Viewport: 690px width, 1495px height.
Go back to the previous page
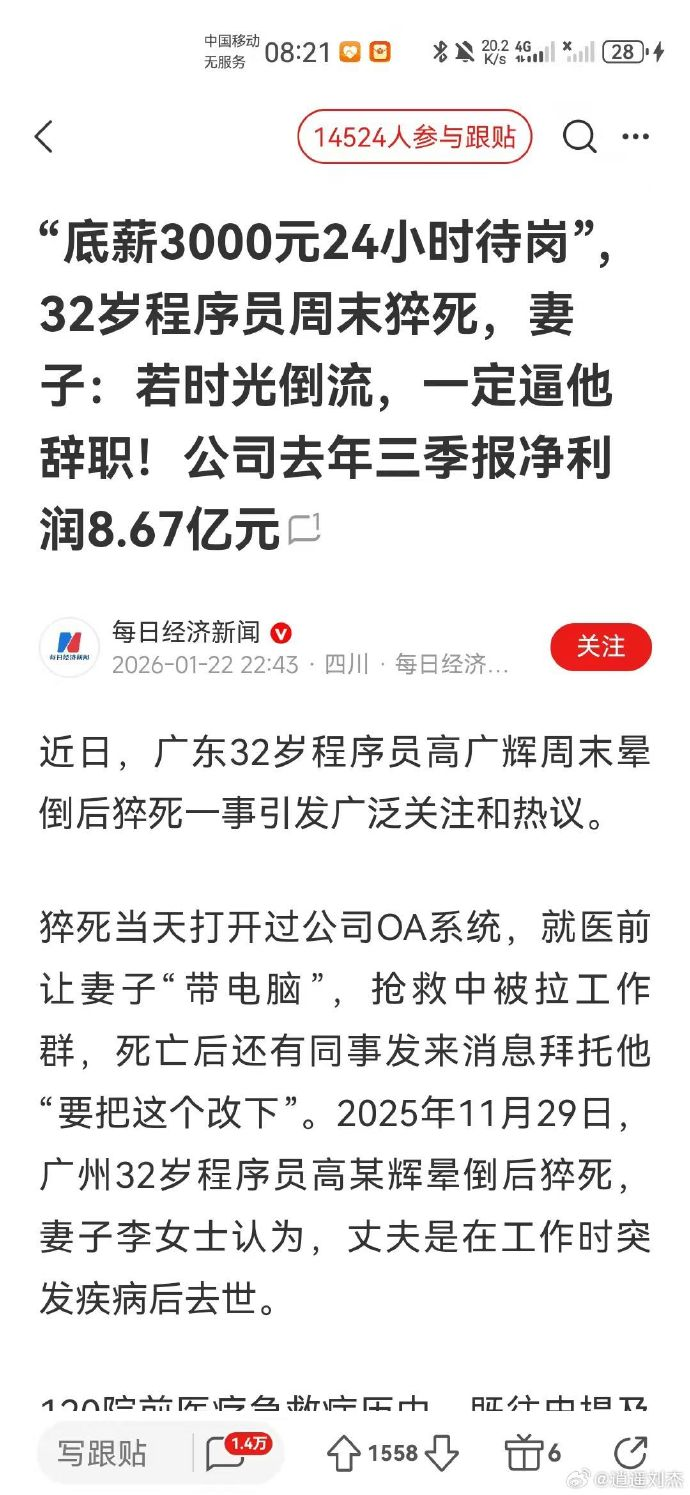[44, 137]
